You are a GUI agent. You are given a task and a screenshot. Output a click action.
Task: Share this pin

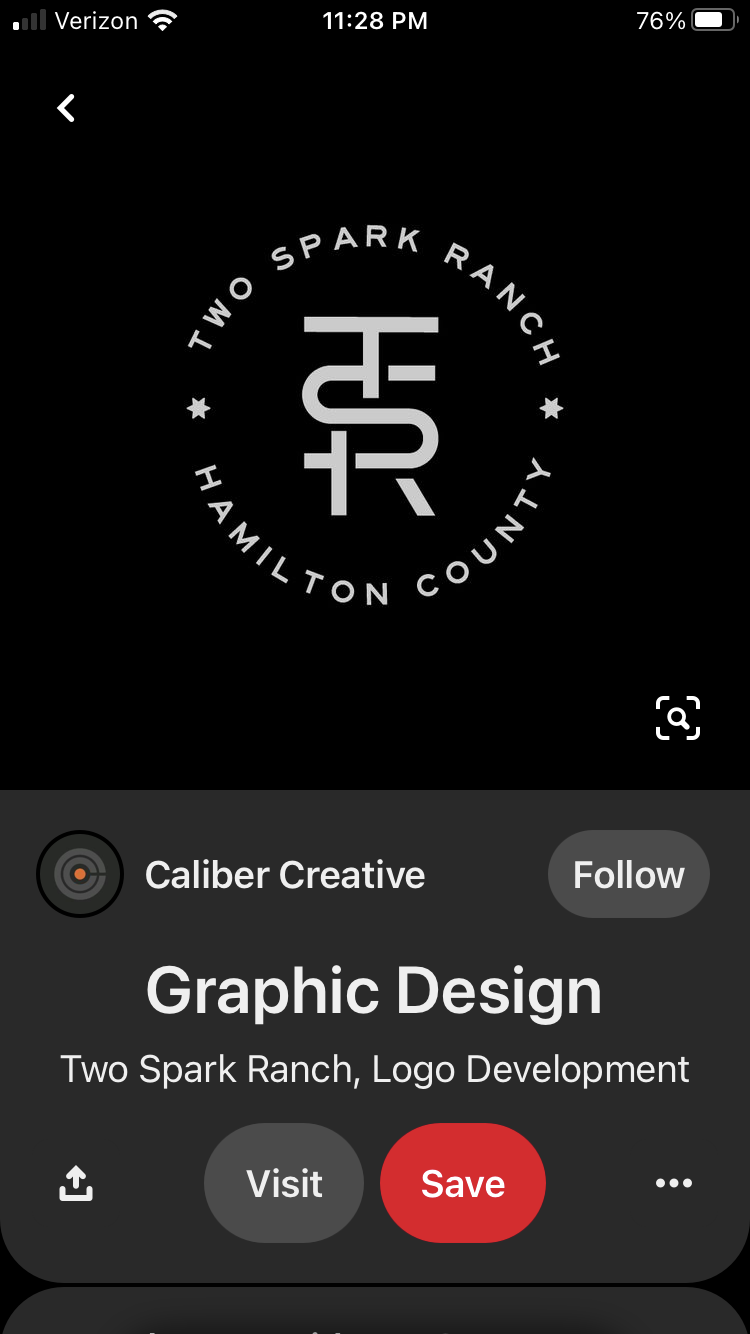(76, 1184)
